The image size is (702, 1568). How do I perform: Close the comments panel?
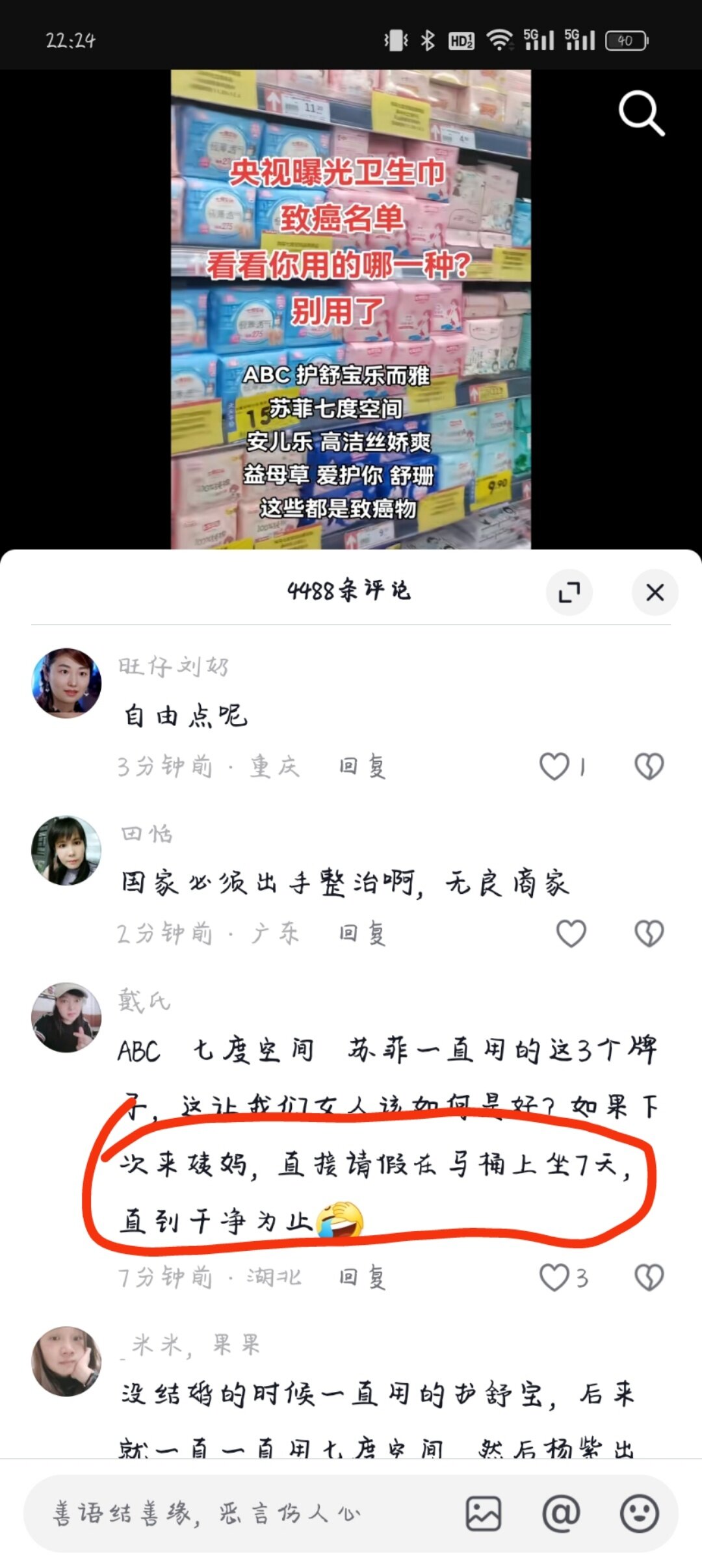[655, 592]
